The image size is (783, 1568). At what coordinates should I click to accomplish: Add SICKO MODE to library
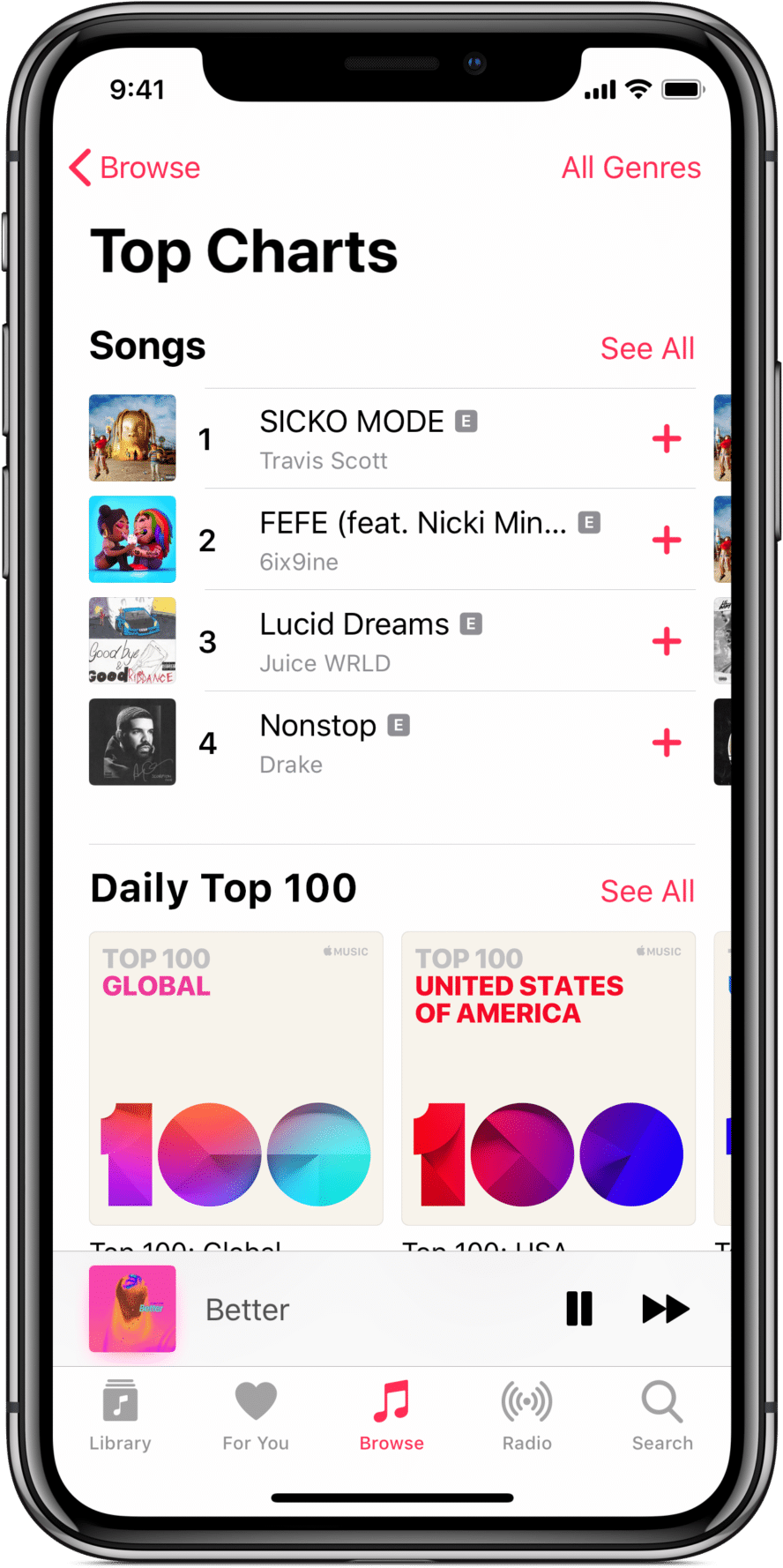point(667,438)
